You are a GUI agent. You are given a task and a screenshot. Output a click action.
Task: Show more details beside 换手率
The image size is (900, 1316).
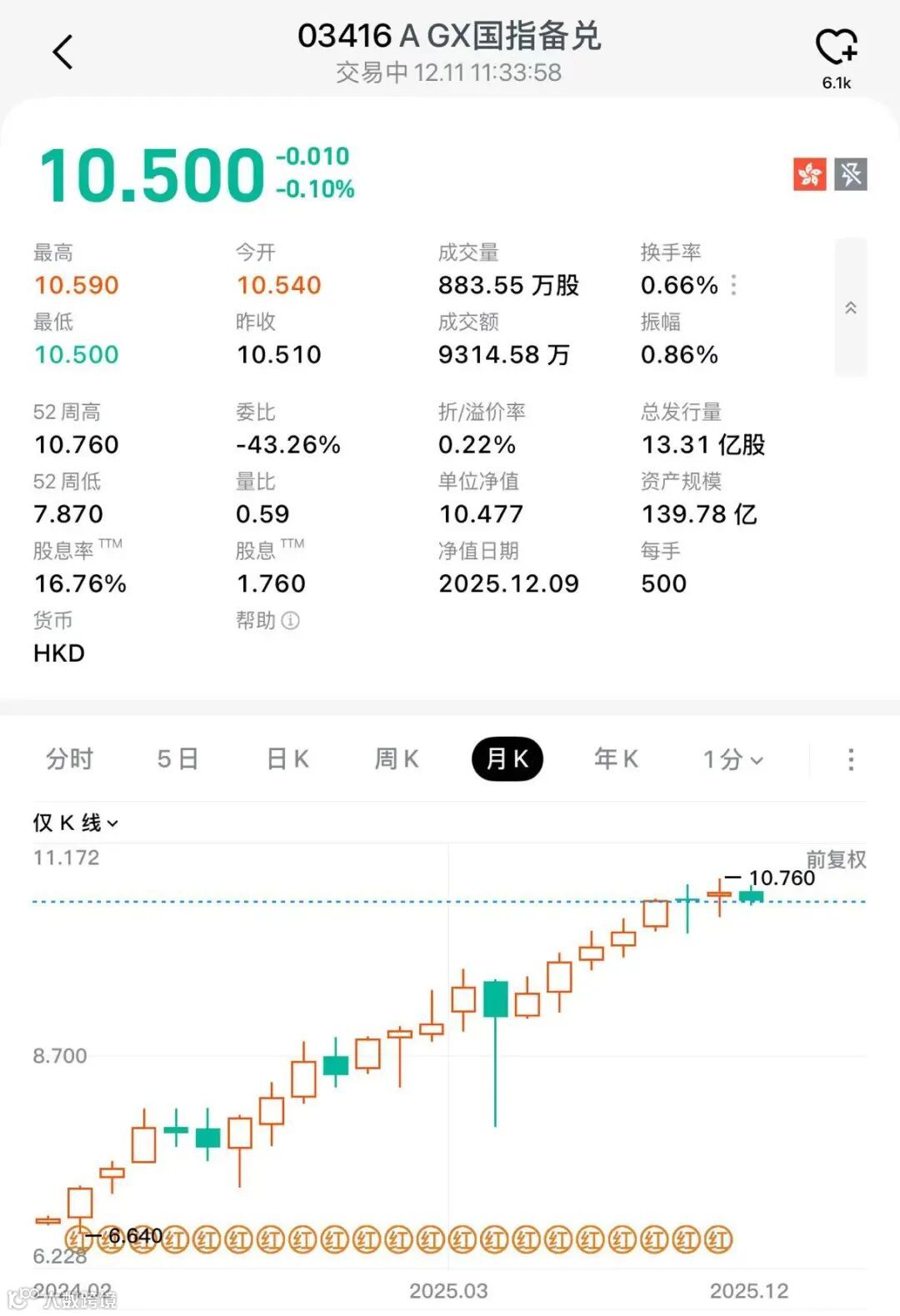[733, 285]
